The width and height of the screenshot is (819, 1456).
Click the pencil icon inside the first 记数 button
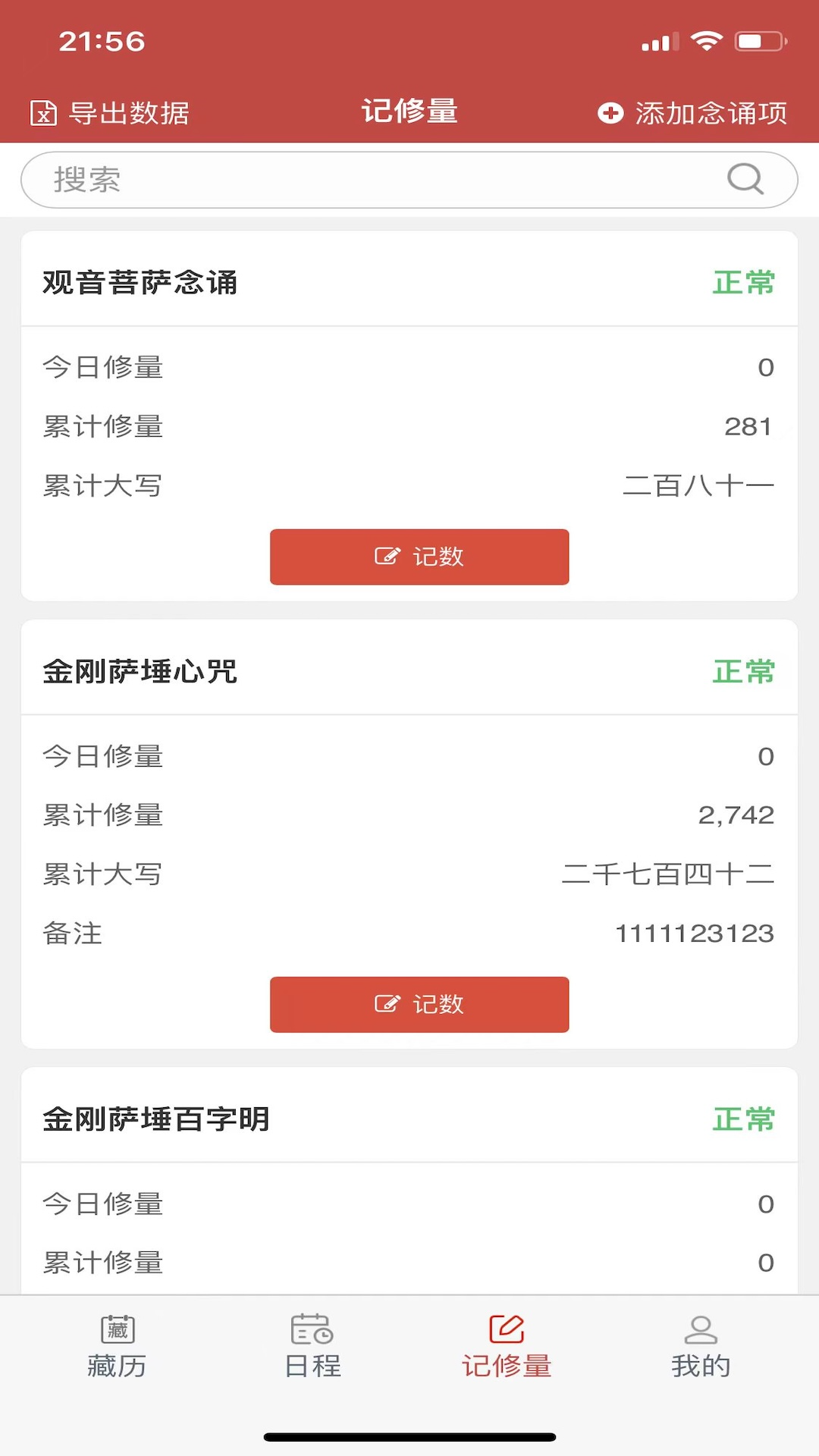tap(387, 556)
